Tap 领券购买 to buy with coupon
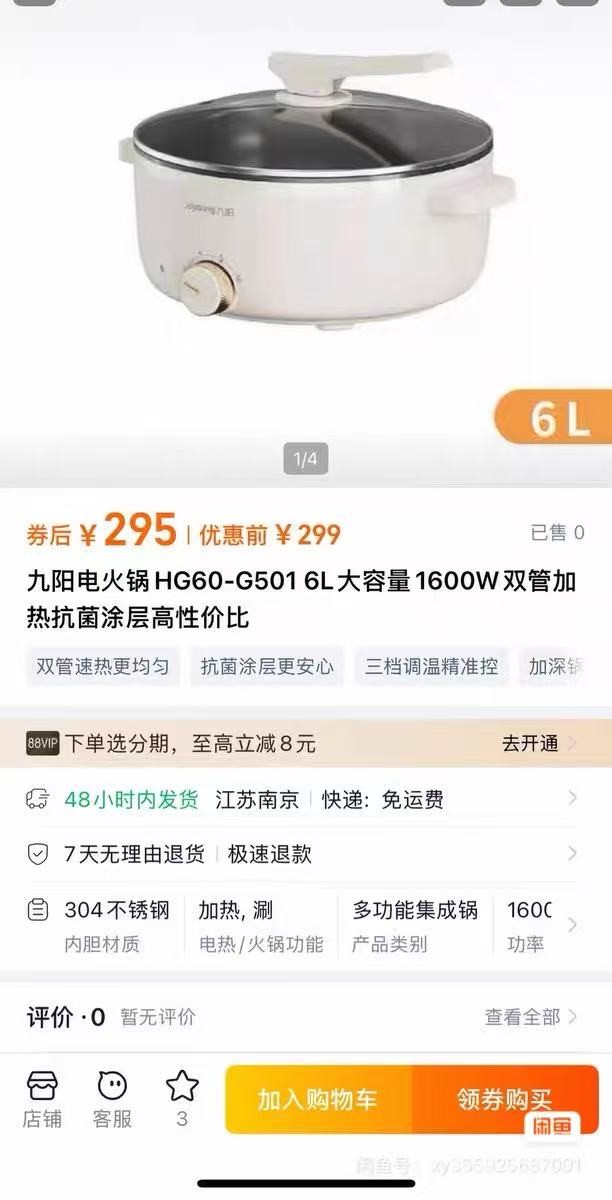The image size is (612, 1200). [505, 1099]
